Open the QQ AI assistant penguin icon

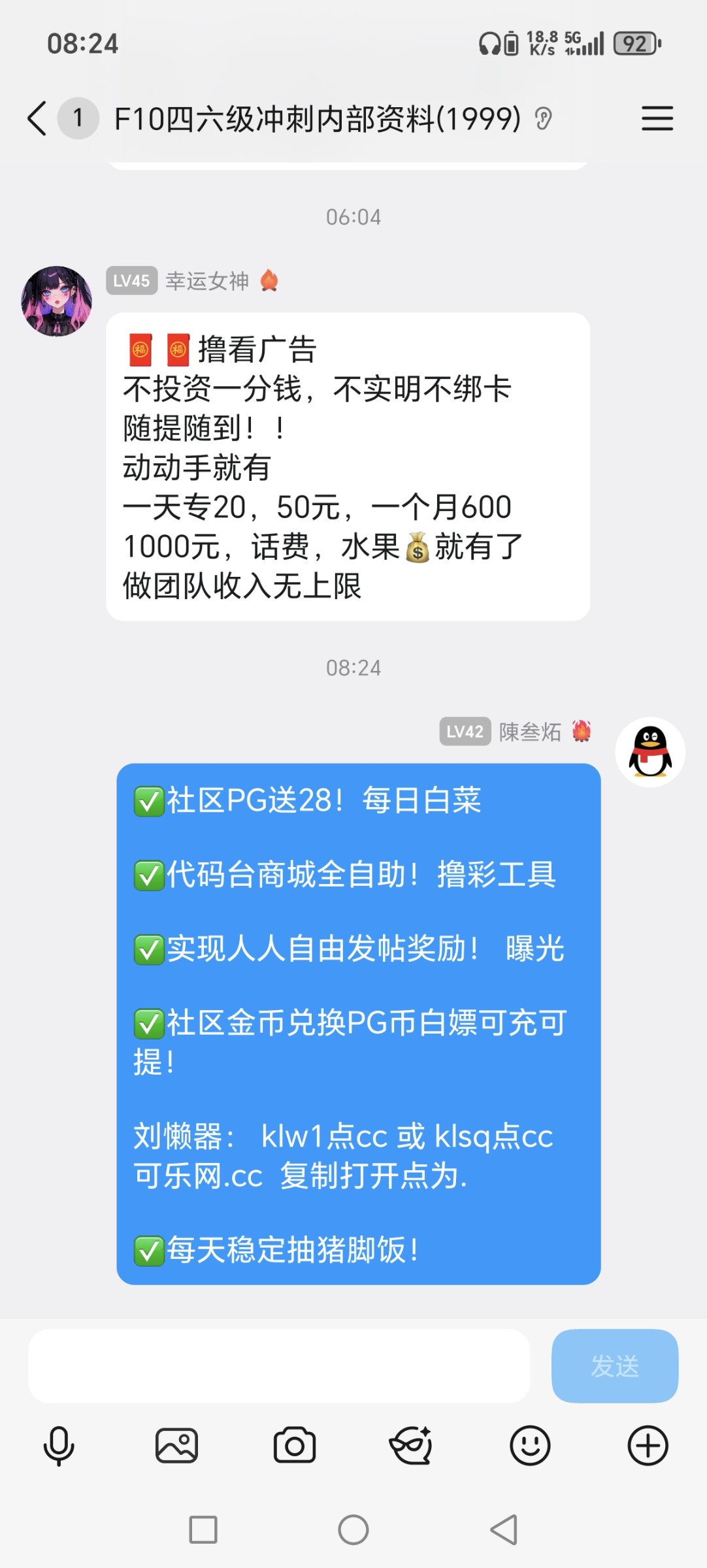[x=412, y=1445]
